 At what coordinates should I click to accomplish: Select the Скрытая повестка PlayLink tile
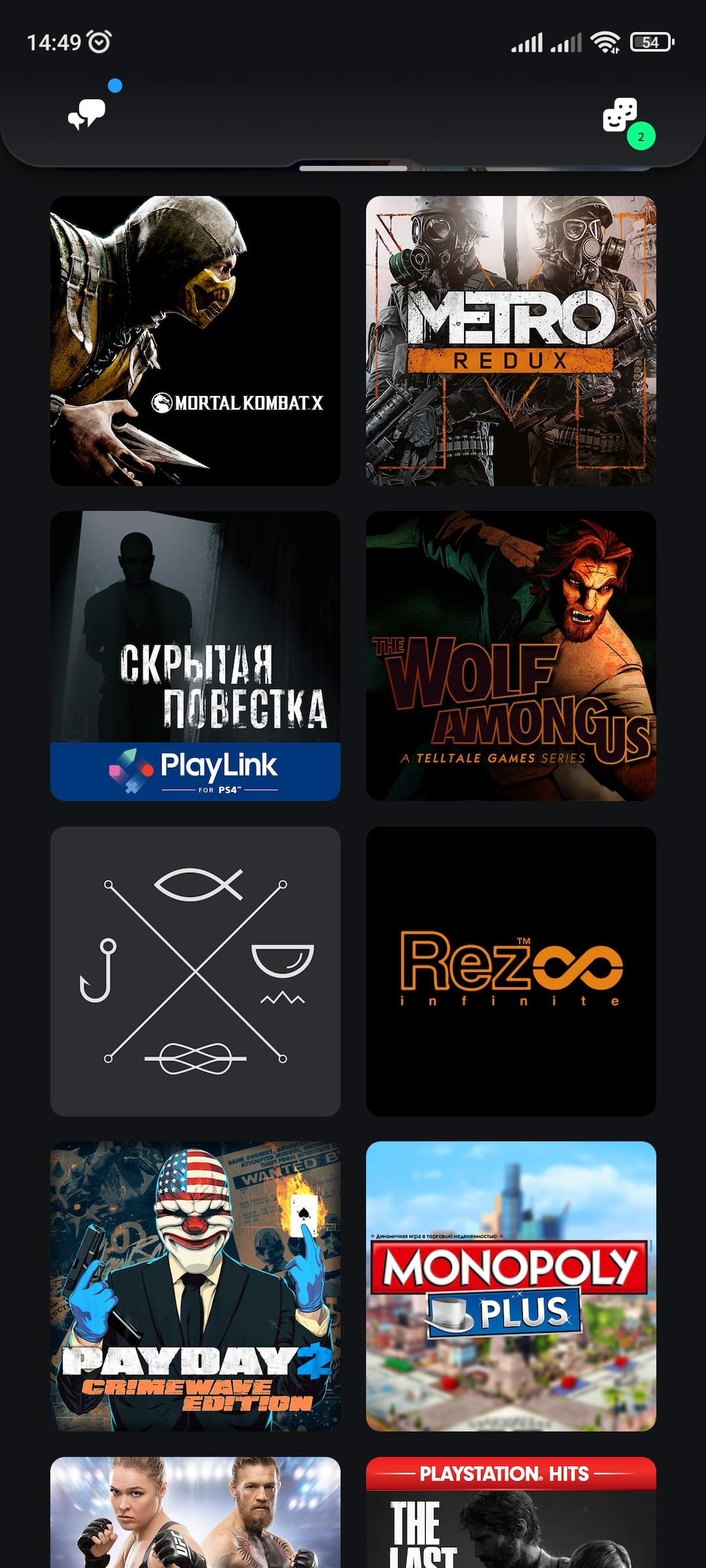coord(195,656)
